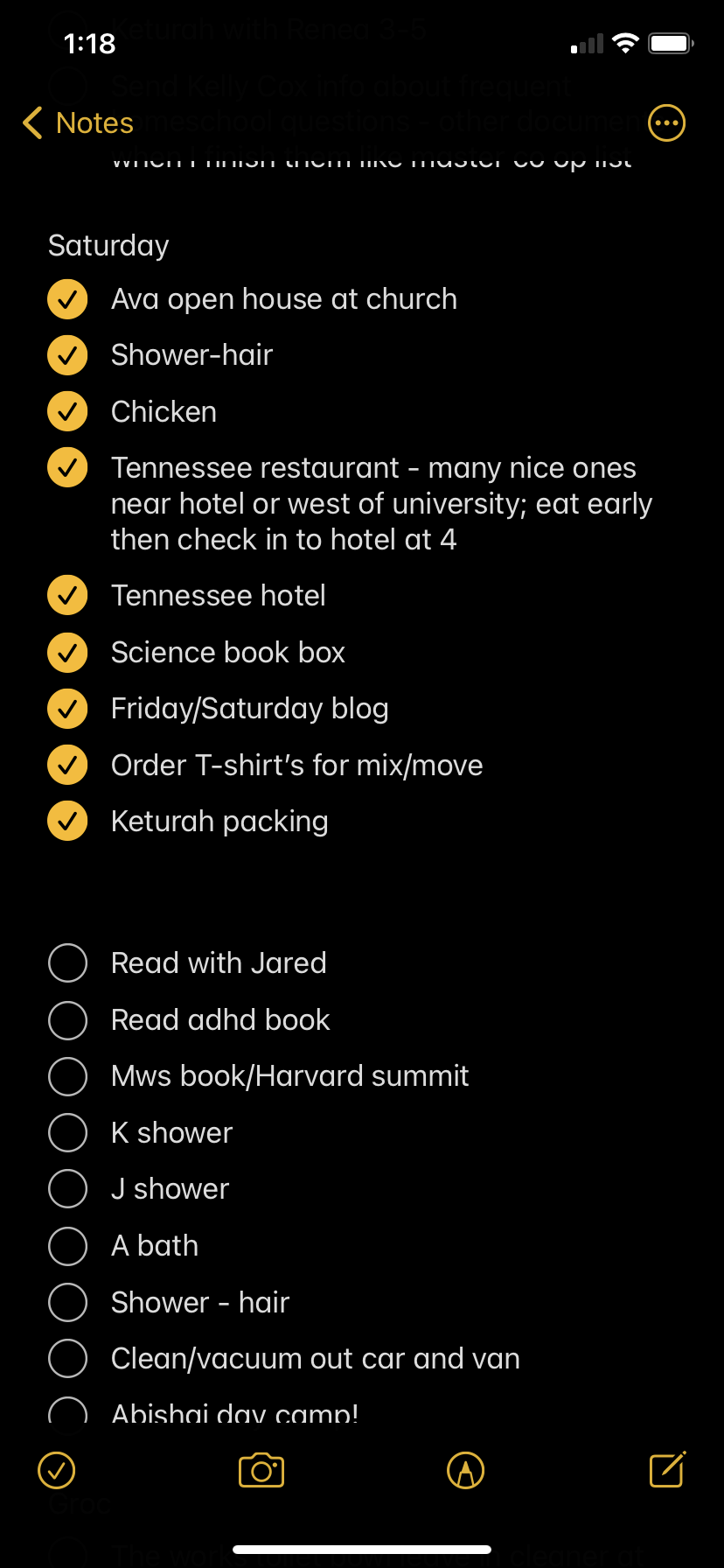
Task: Complete Clean/vacuum out car and van
Action: click(67, 1359)
